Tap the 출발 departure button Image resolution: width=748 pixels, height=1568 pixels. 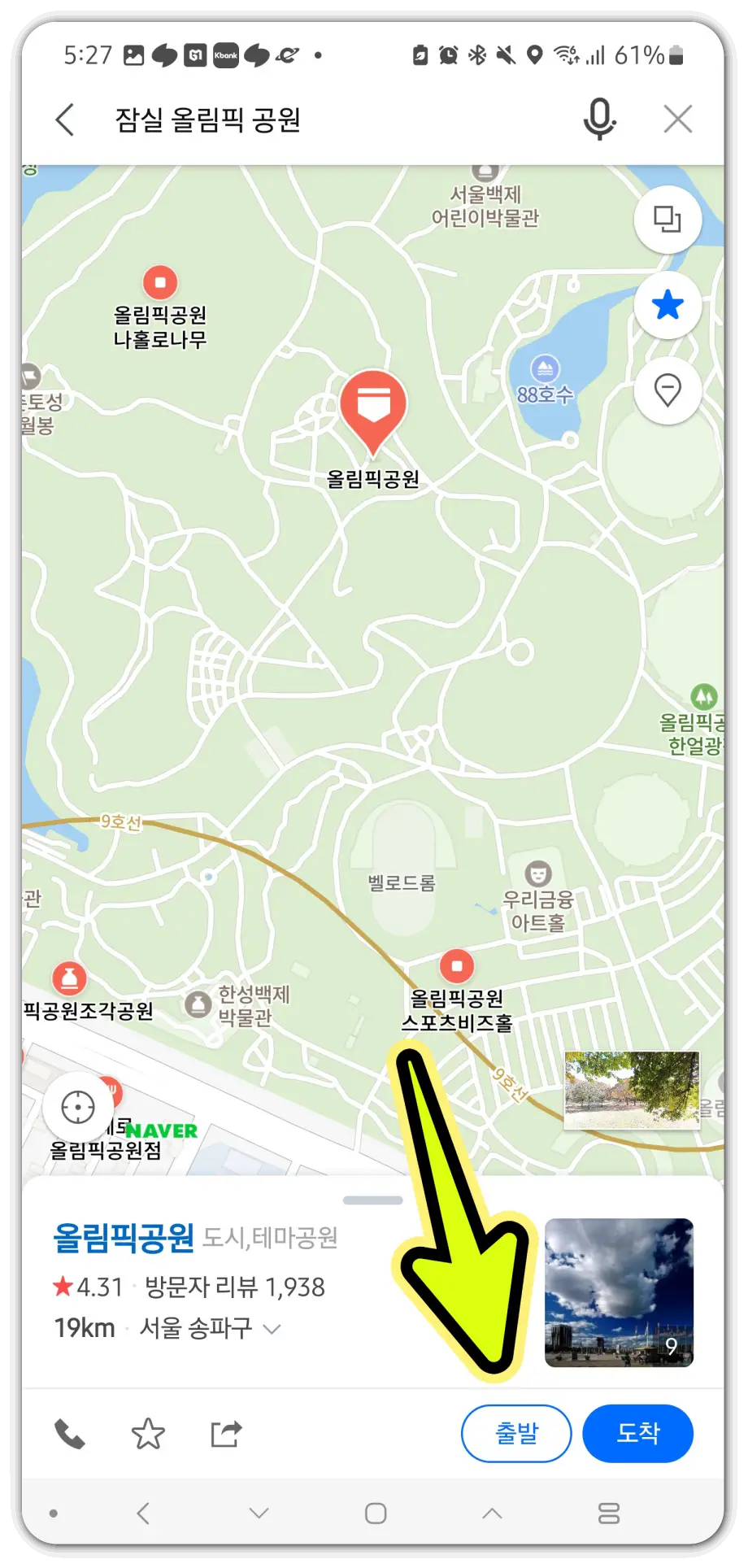coord(516,1434)
